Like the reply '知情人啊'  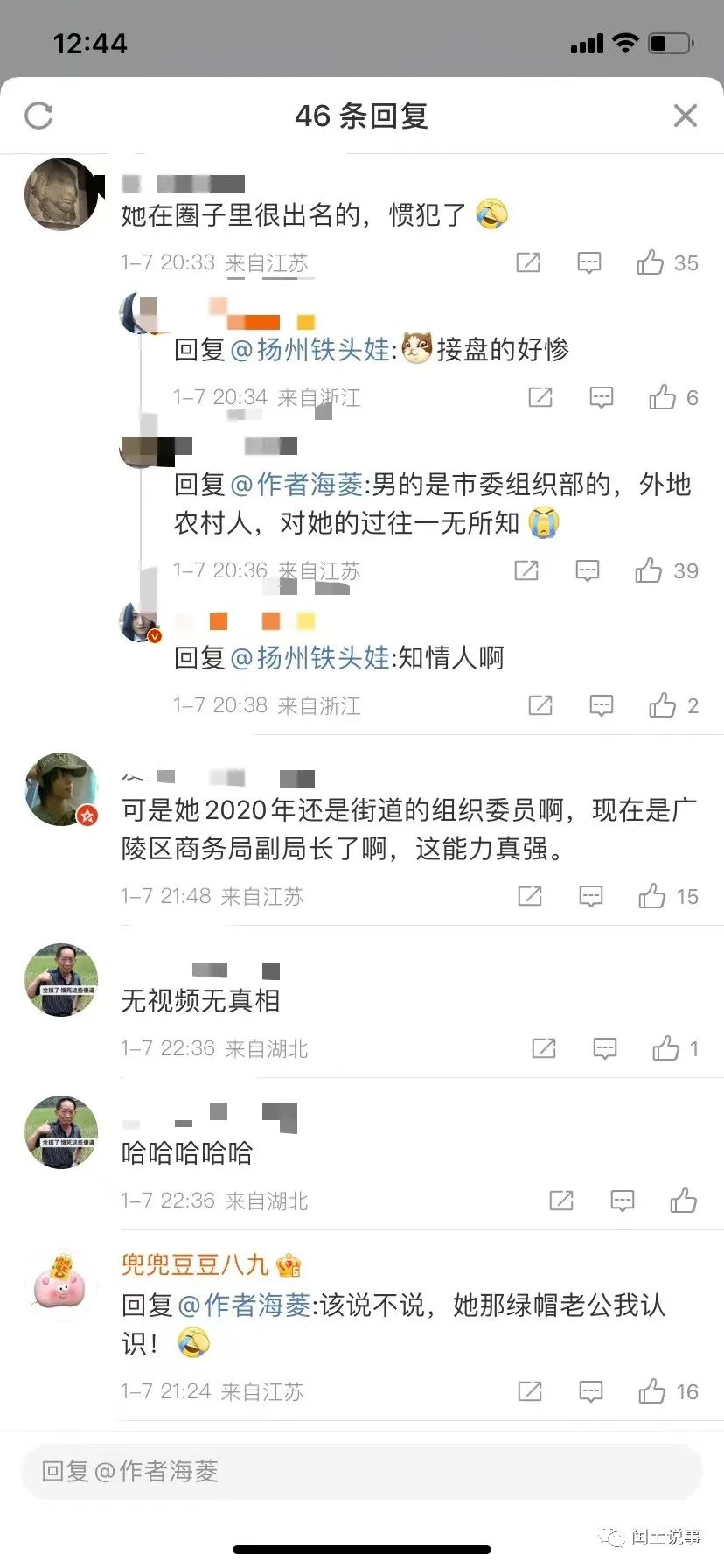click(673, 705)
